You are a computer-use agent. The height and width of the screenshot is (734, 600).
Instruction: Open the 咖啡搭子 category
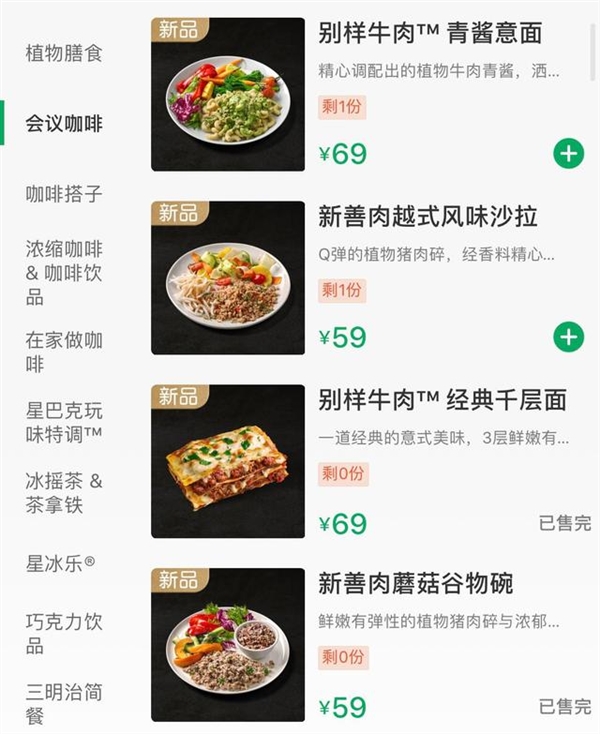(64, 194)
